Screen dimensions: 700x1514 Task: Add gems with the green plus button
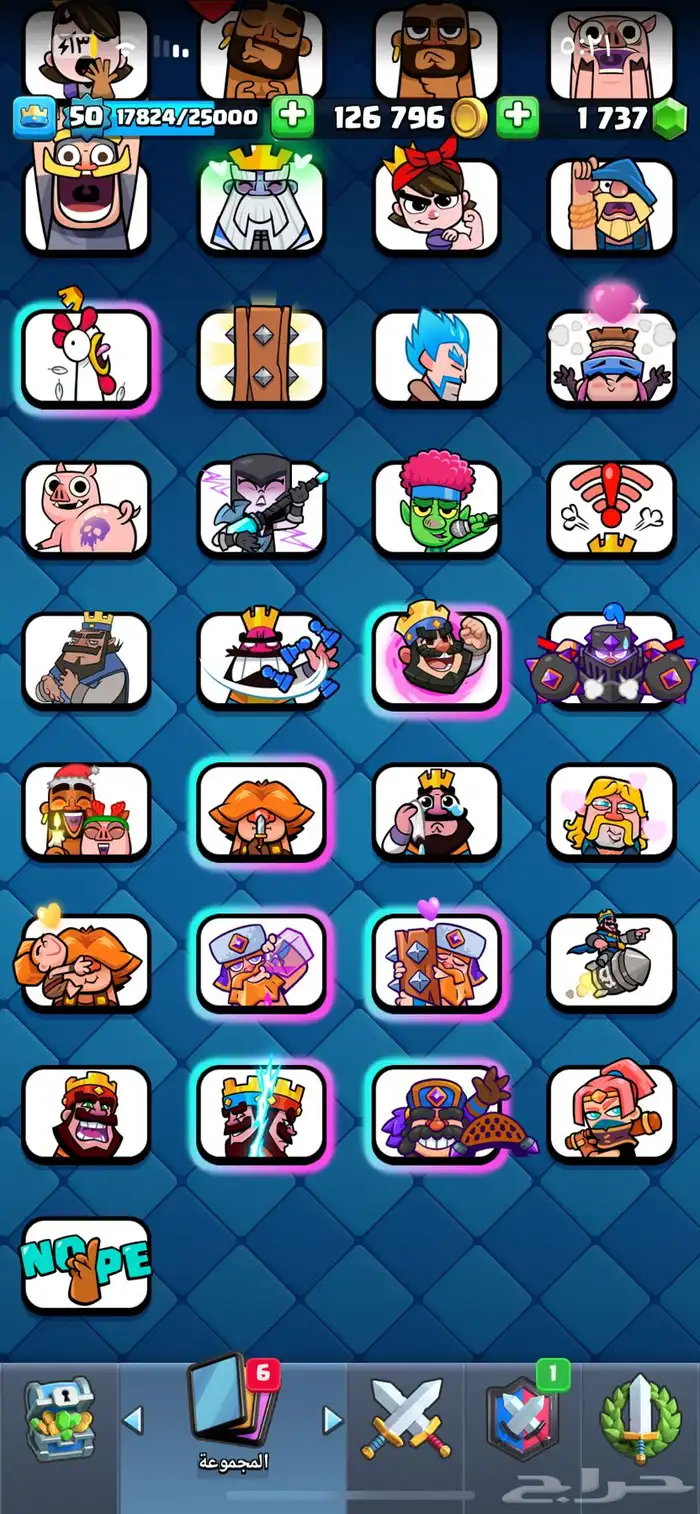point(517,118)
